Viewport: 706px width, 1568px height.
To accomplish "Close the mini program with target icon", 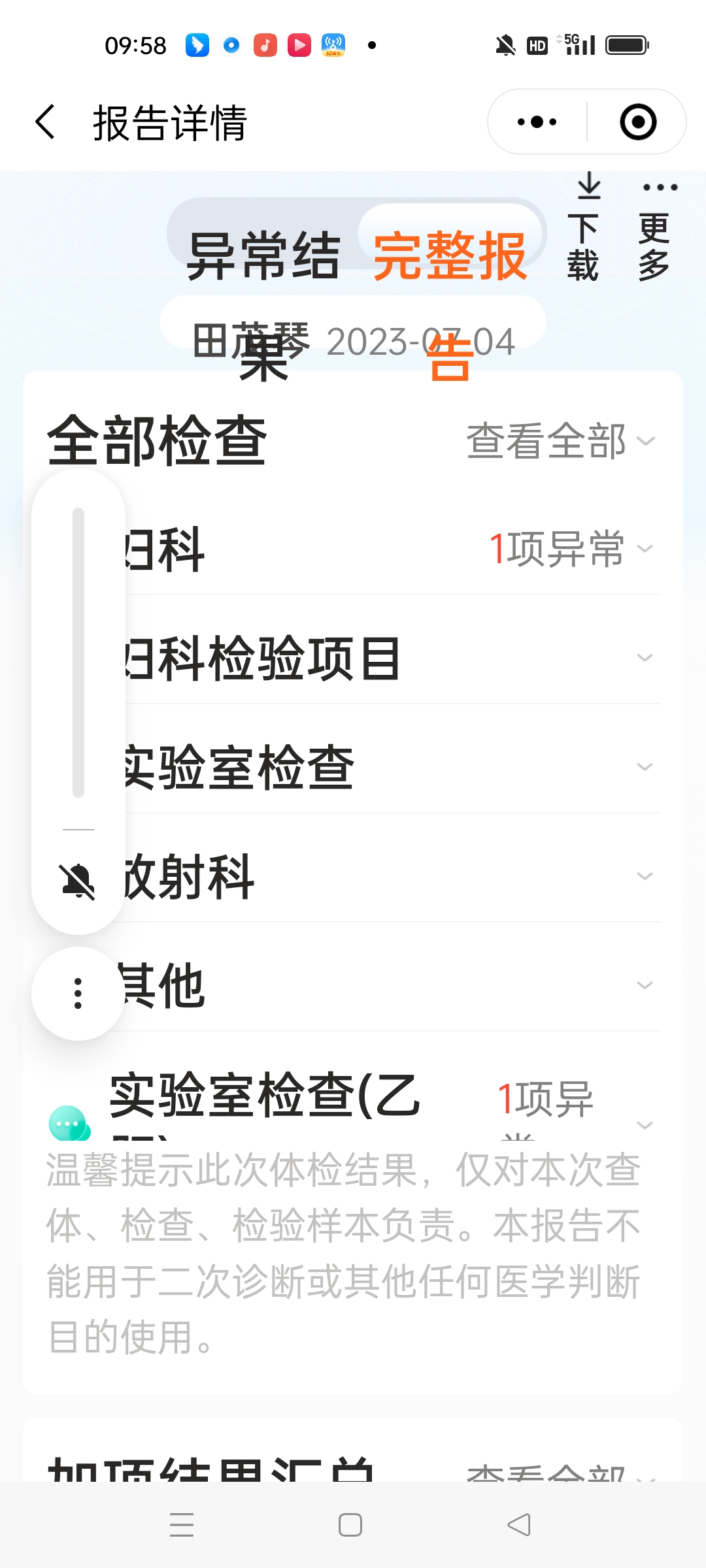I will click(637, 122).
